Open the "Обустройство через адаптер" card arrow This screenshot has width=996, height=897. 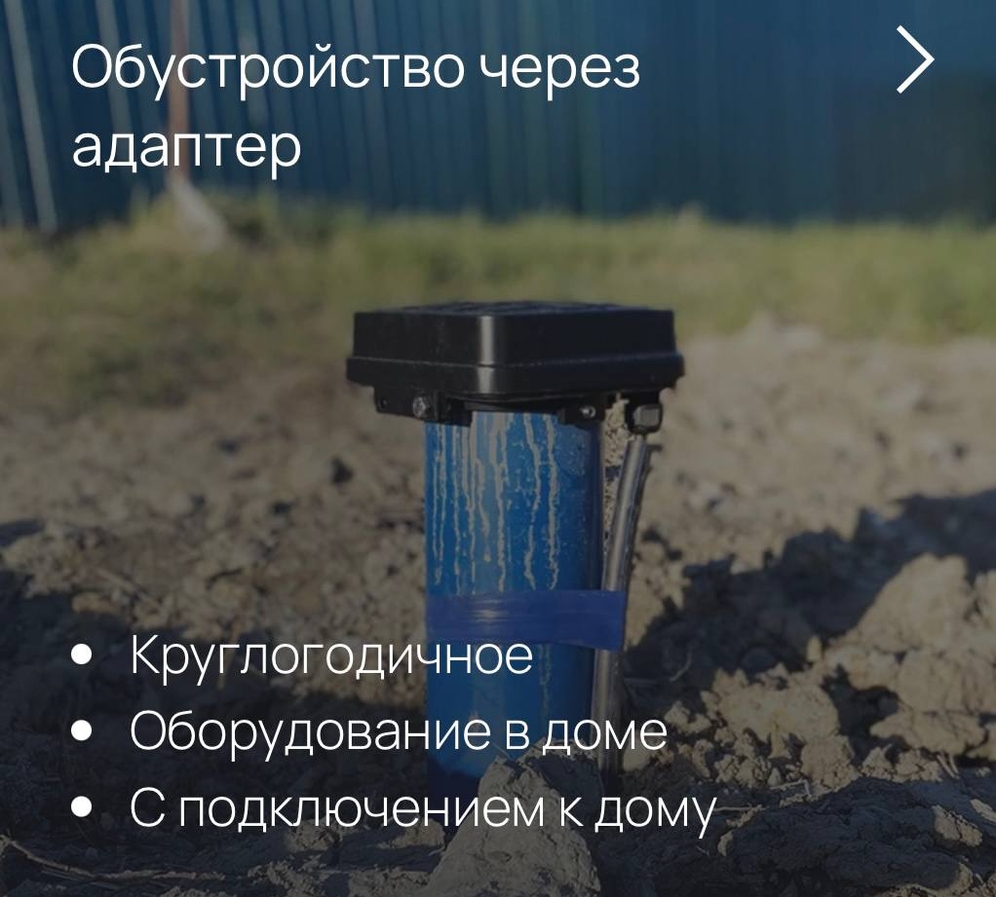coord(915,60)
